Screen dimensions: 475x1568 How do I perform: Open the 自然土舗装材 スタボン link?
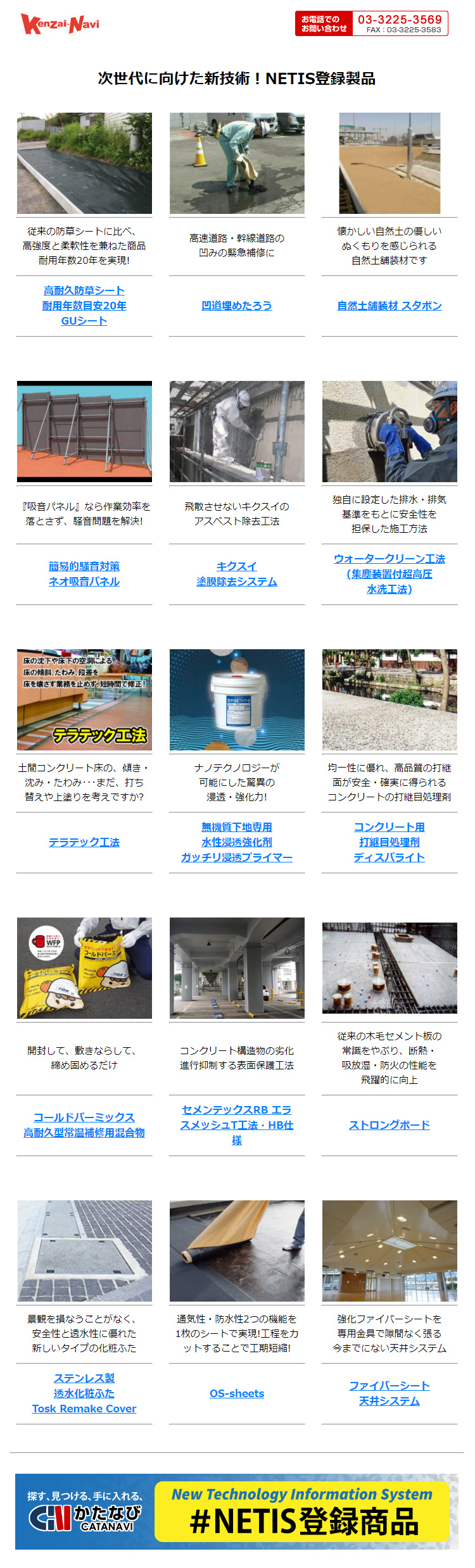pos(389,306)
